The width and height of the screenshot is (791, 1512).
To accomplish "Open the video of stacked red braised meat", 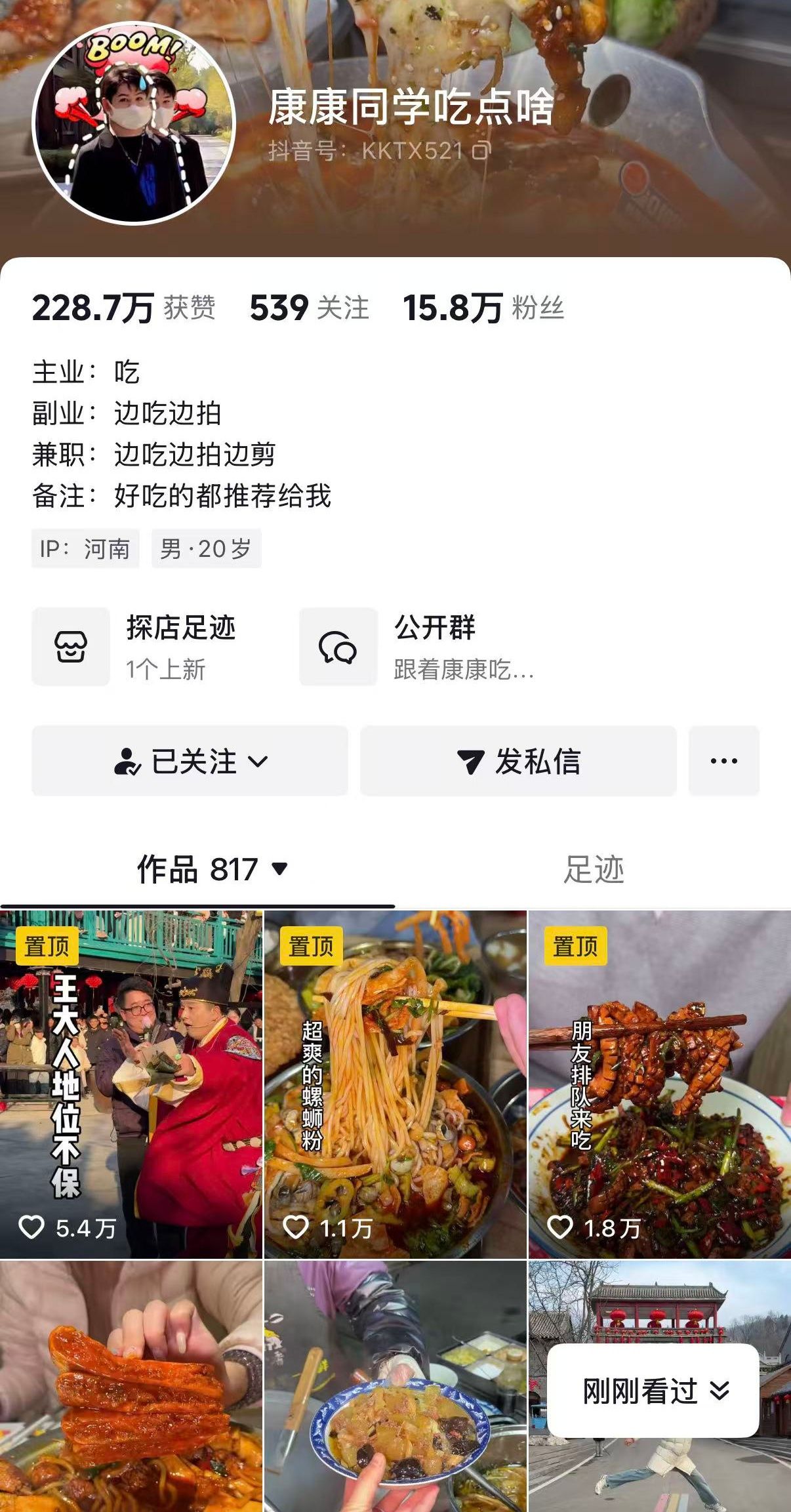I will click(131, 1387).
